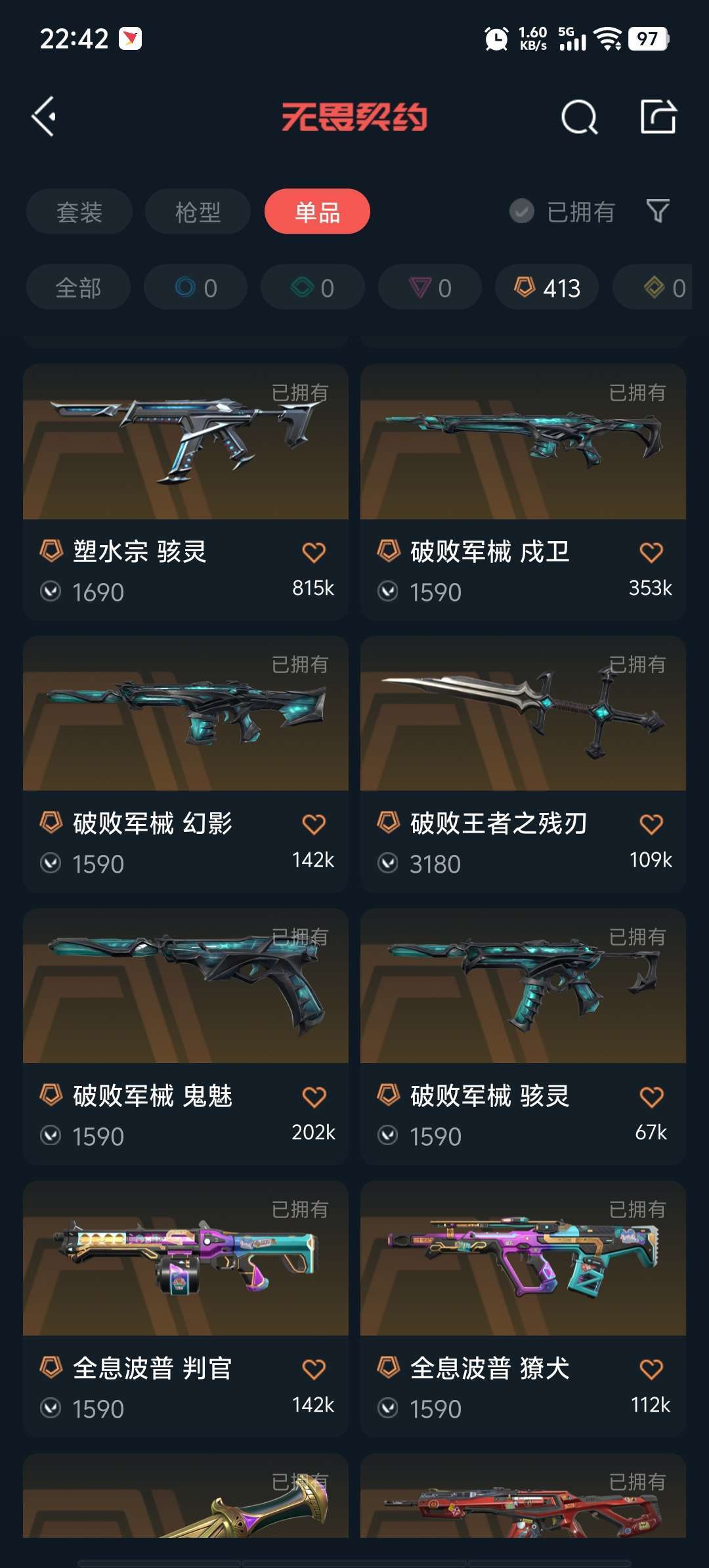Open the 全息波普 判官 skin card
The width and height of the screenshot is (709, 1568).
pos(186,1309)
